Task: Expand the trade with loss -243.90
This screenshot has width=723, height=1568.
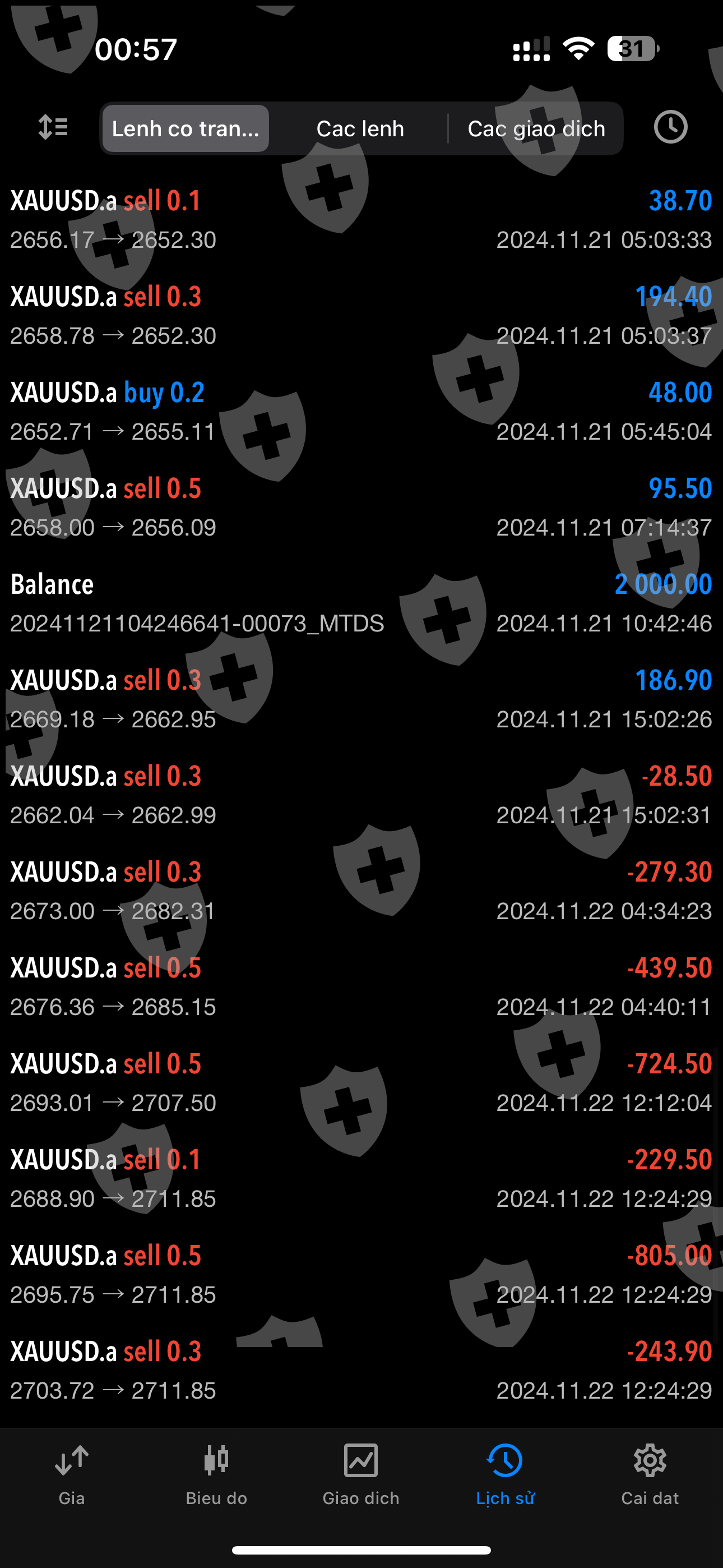Action: [x=361, y=1369]
